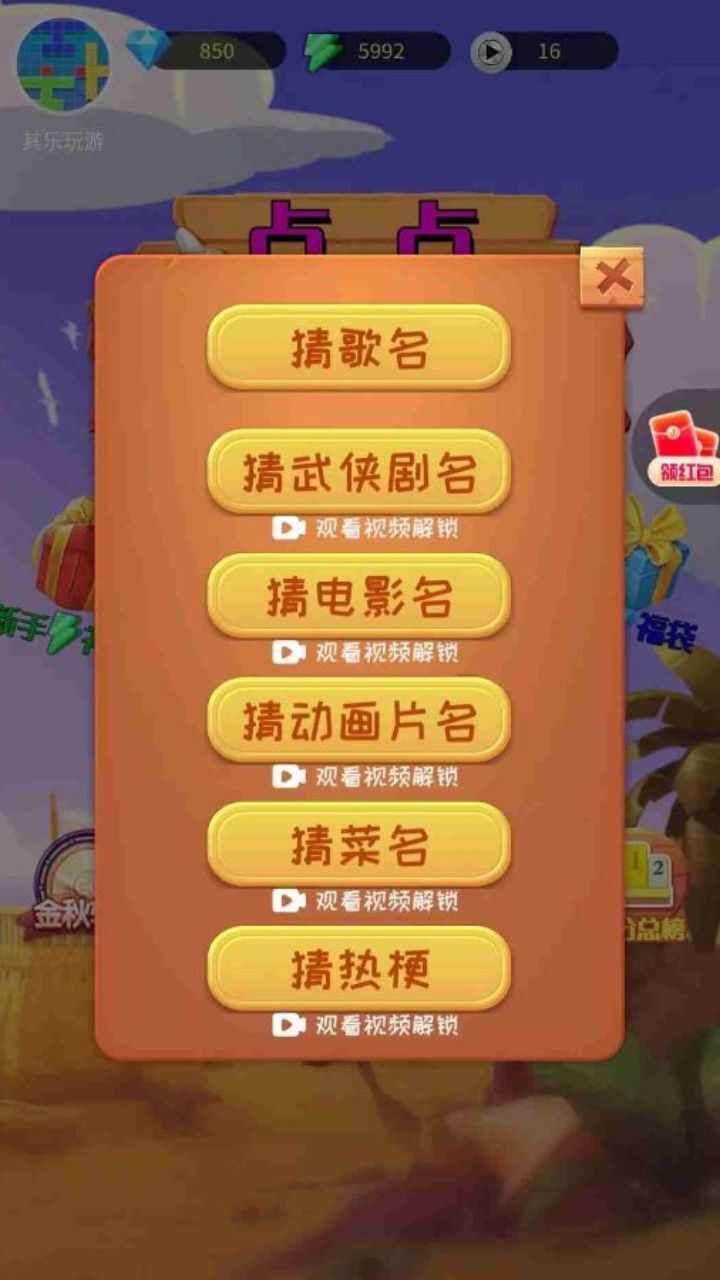This screenshot has height=1280, width=720.
Task: Select the 猜歌名 category
Action: coord(358,347)
